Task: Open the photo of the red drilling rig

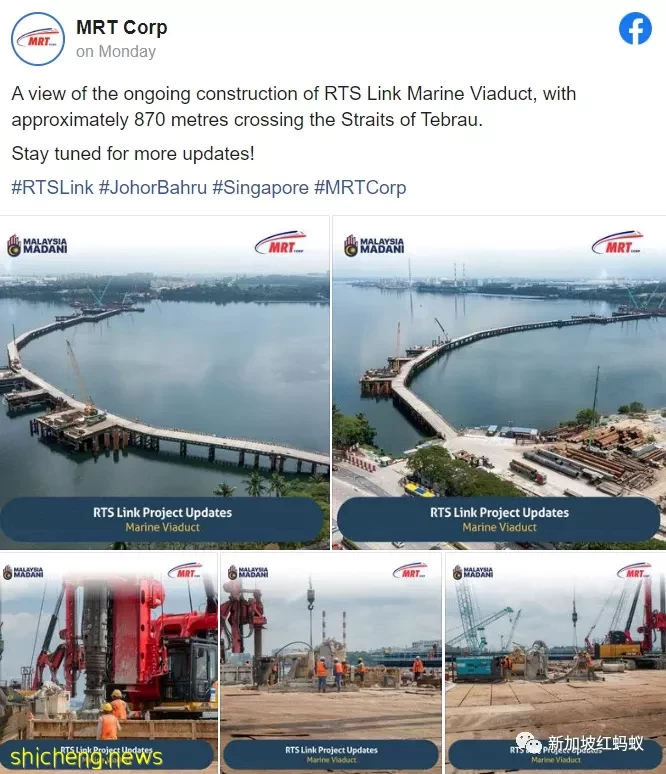Action: click(x=108, y=660)
